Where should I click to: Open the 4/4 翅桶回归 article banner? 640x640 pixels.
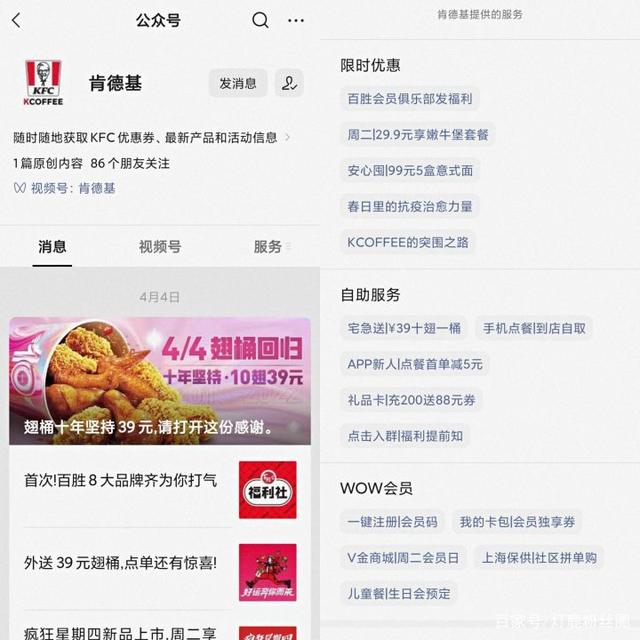[160, 381]
